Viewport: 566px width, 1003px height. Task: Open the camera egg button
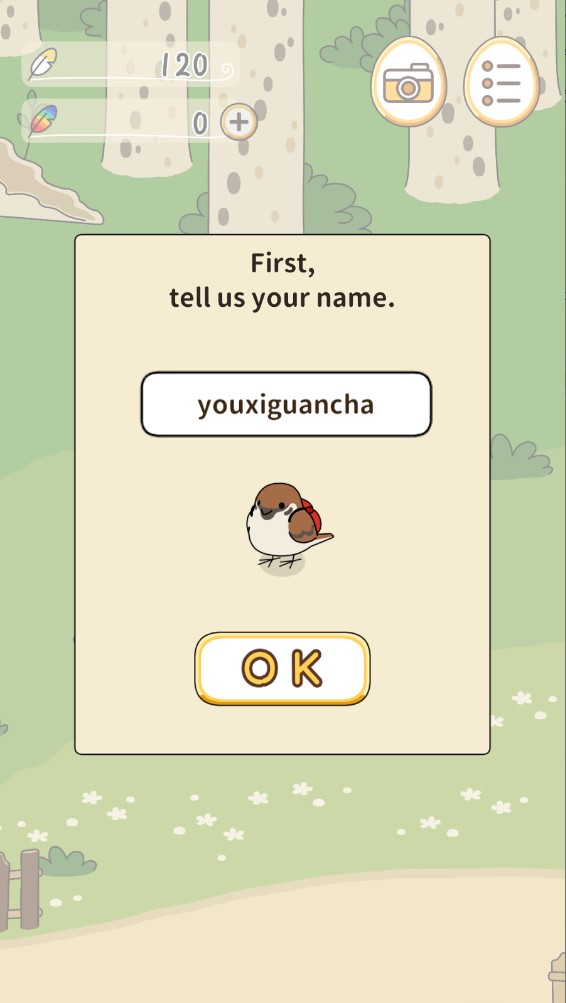pyautogui.click(x=409, y=81)
